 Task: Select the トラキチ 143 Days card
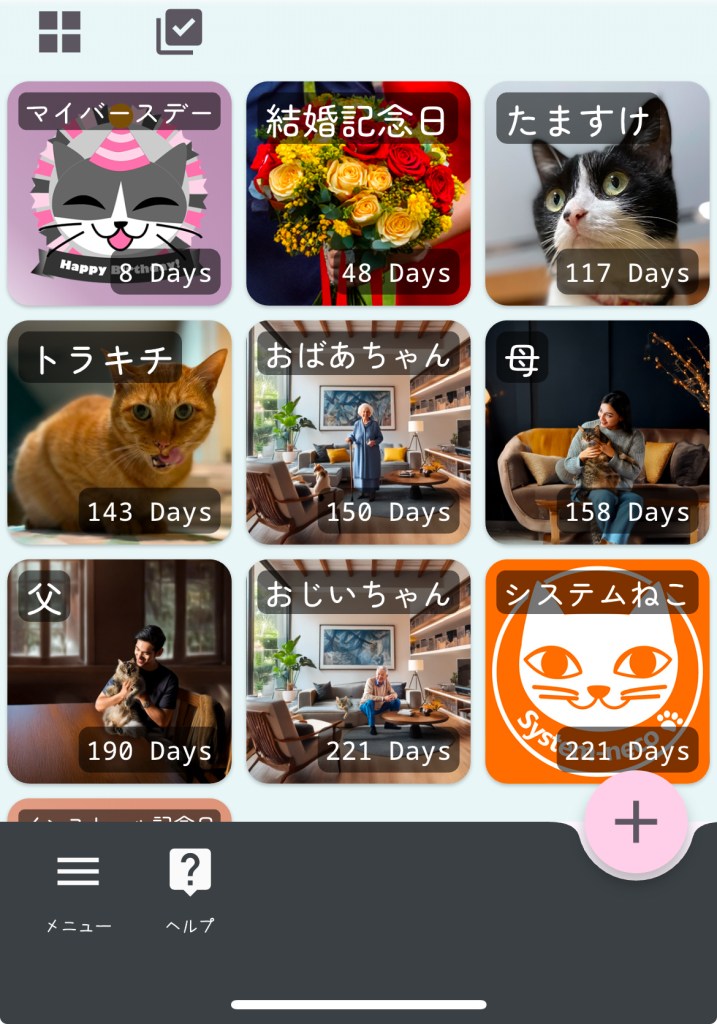click(x=119, y=432)
